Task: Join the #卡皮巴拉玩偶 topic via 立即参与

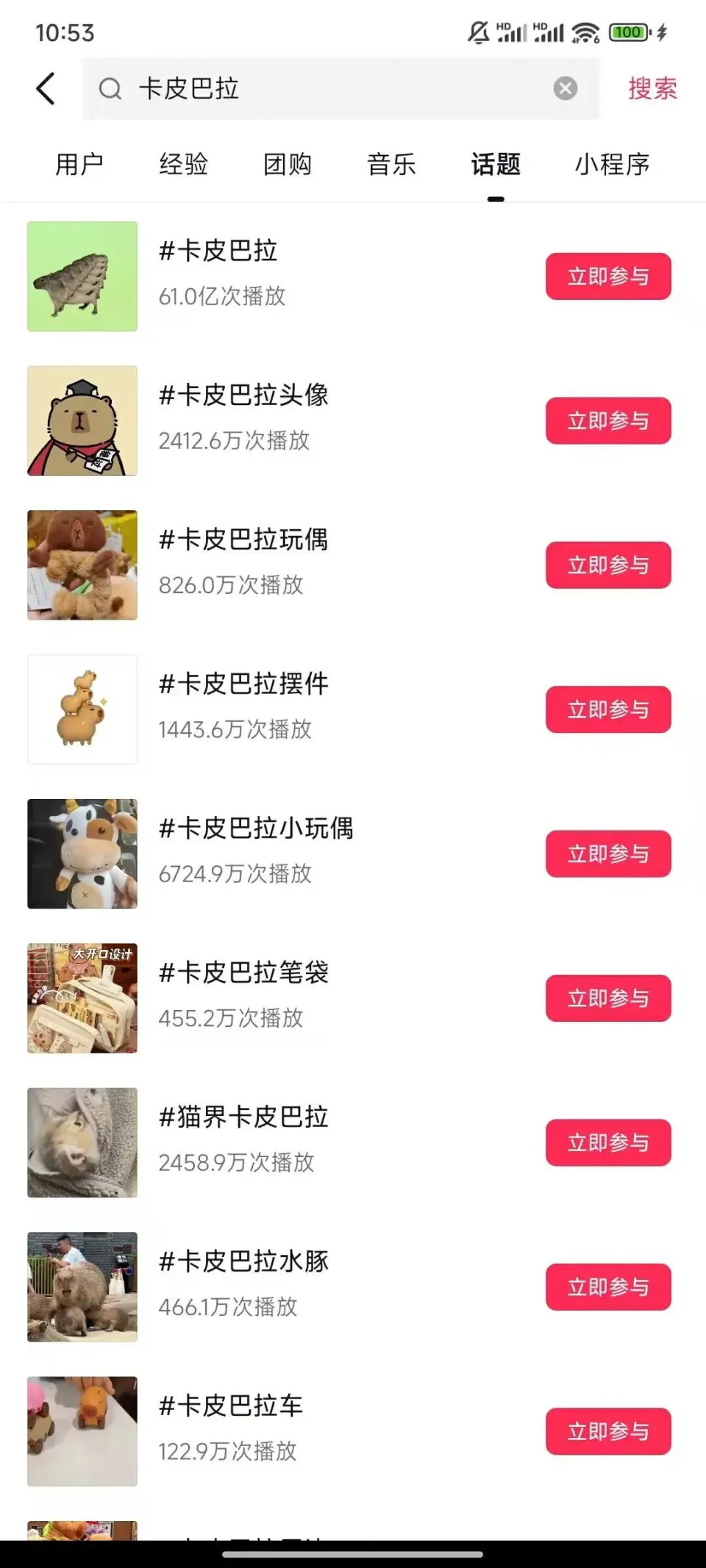Action: coord(608,565)
